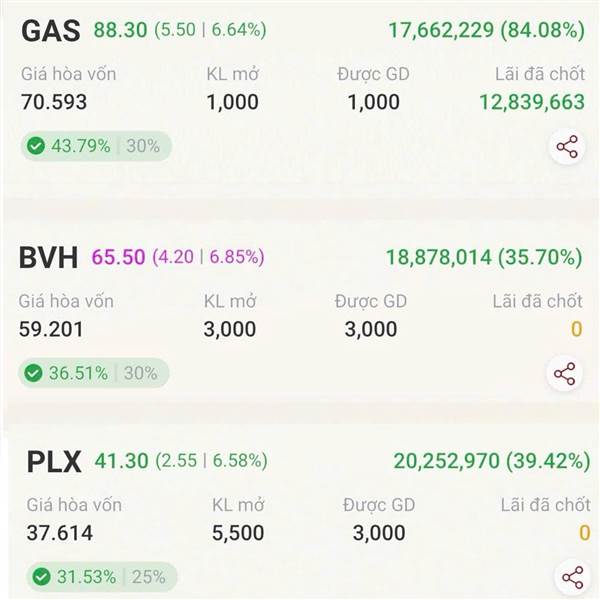Tap the 43.79% | 30% chip under GAS
This screenshot has width=600, height=600.
pos(96,146)
